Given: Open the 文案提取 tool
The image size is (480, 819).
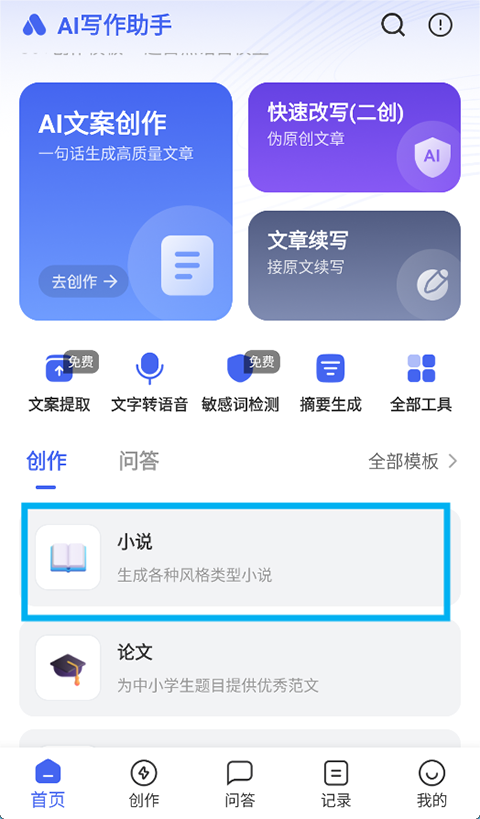Looking at the screenshot, I should (x=59, y=382).
